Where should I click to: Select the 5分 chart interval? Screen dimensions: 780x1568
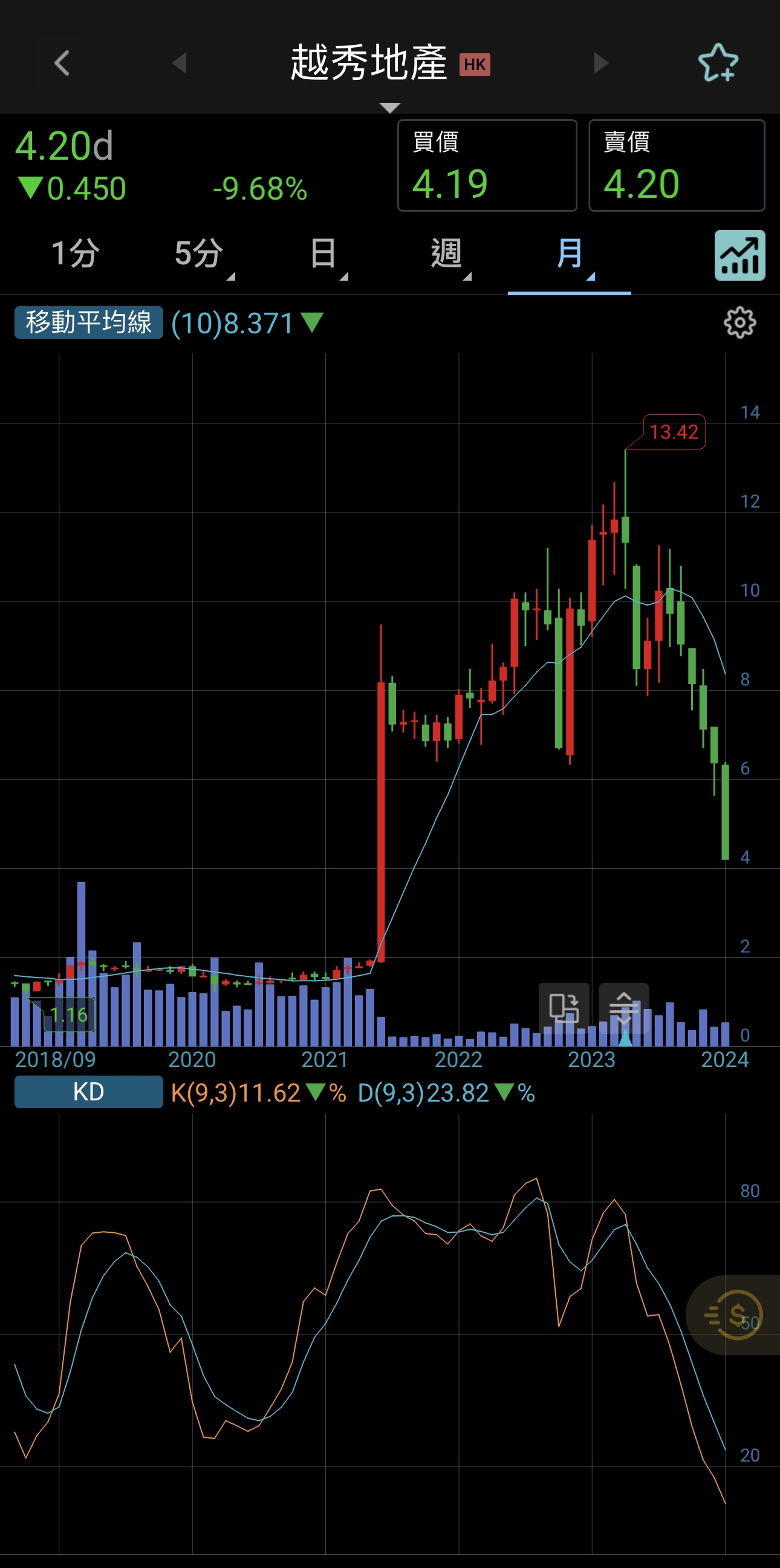click(199, 253)
